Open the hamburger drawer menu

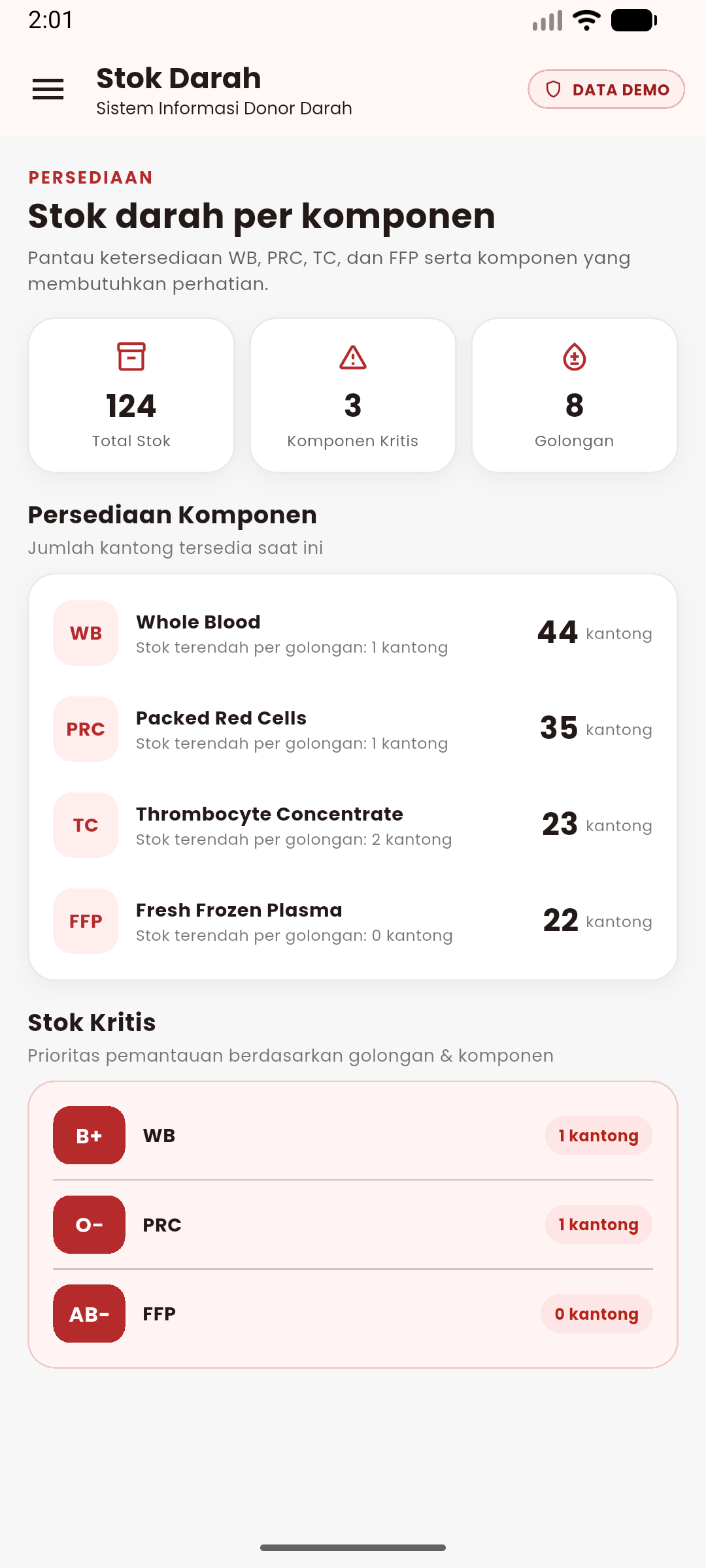[x=48, y=90]
